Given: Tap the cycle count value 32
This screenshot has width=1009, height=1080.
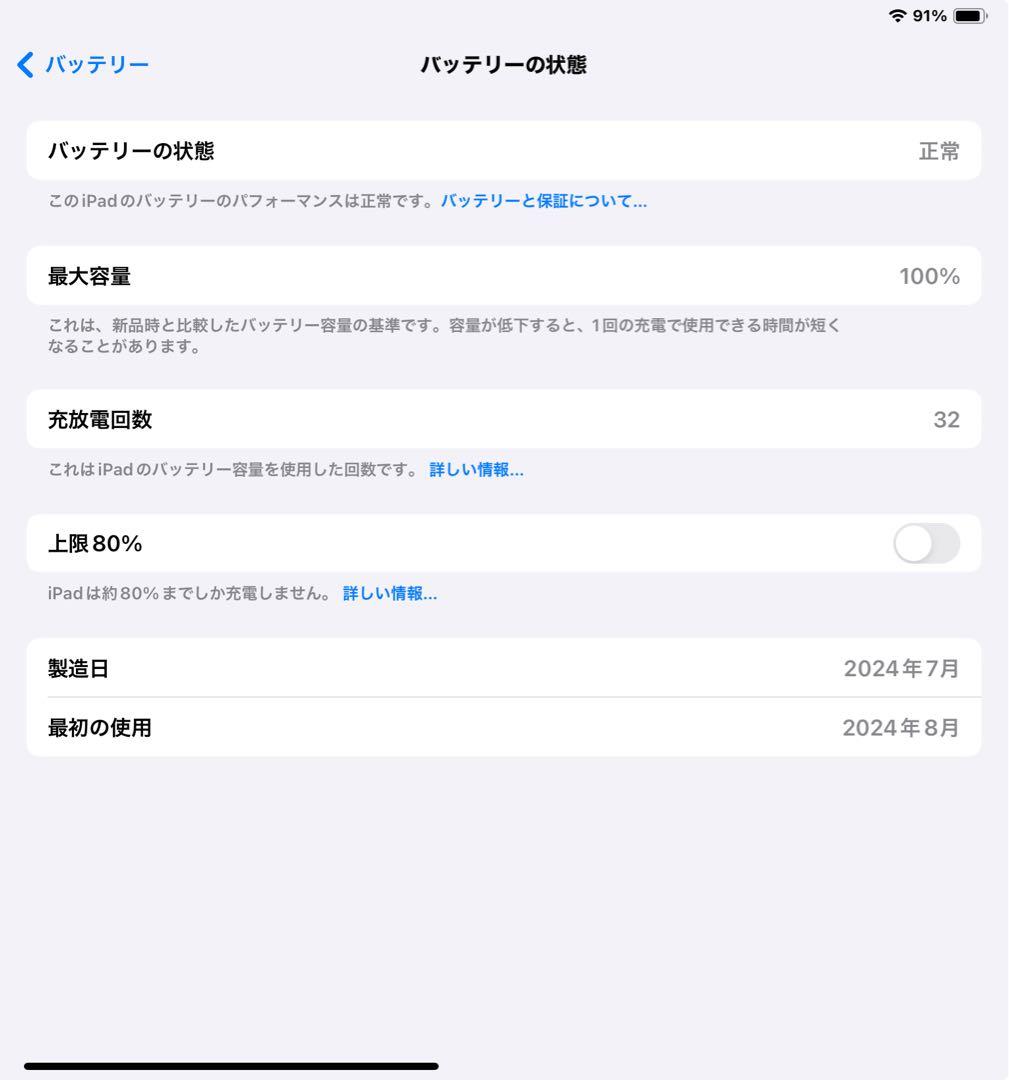Looking at the screenshot, I should click(945, 419).
